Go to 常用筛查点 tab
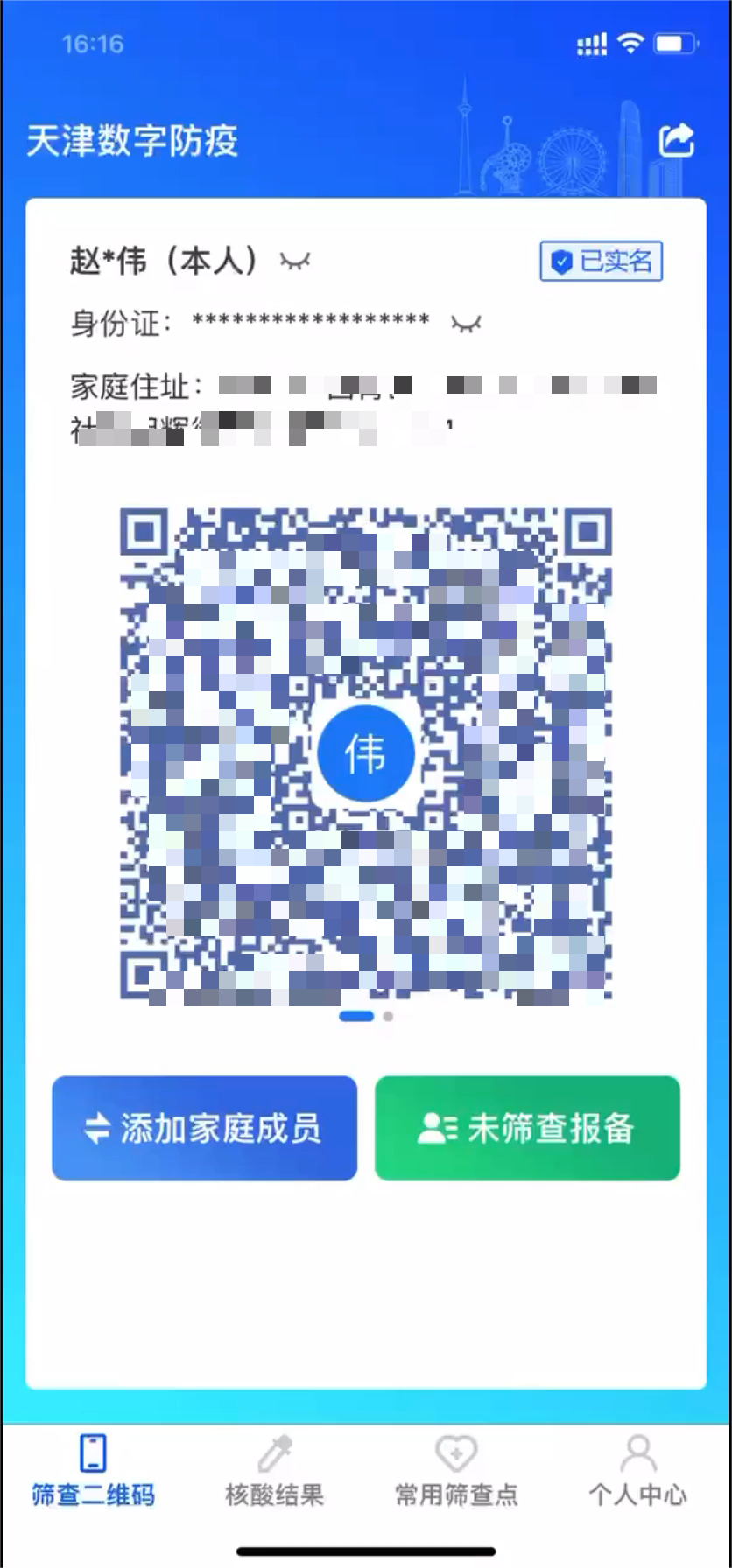732x1568 pixels. point(456,1470)
